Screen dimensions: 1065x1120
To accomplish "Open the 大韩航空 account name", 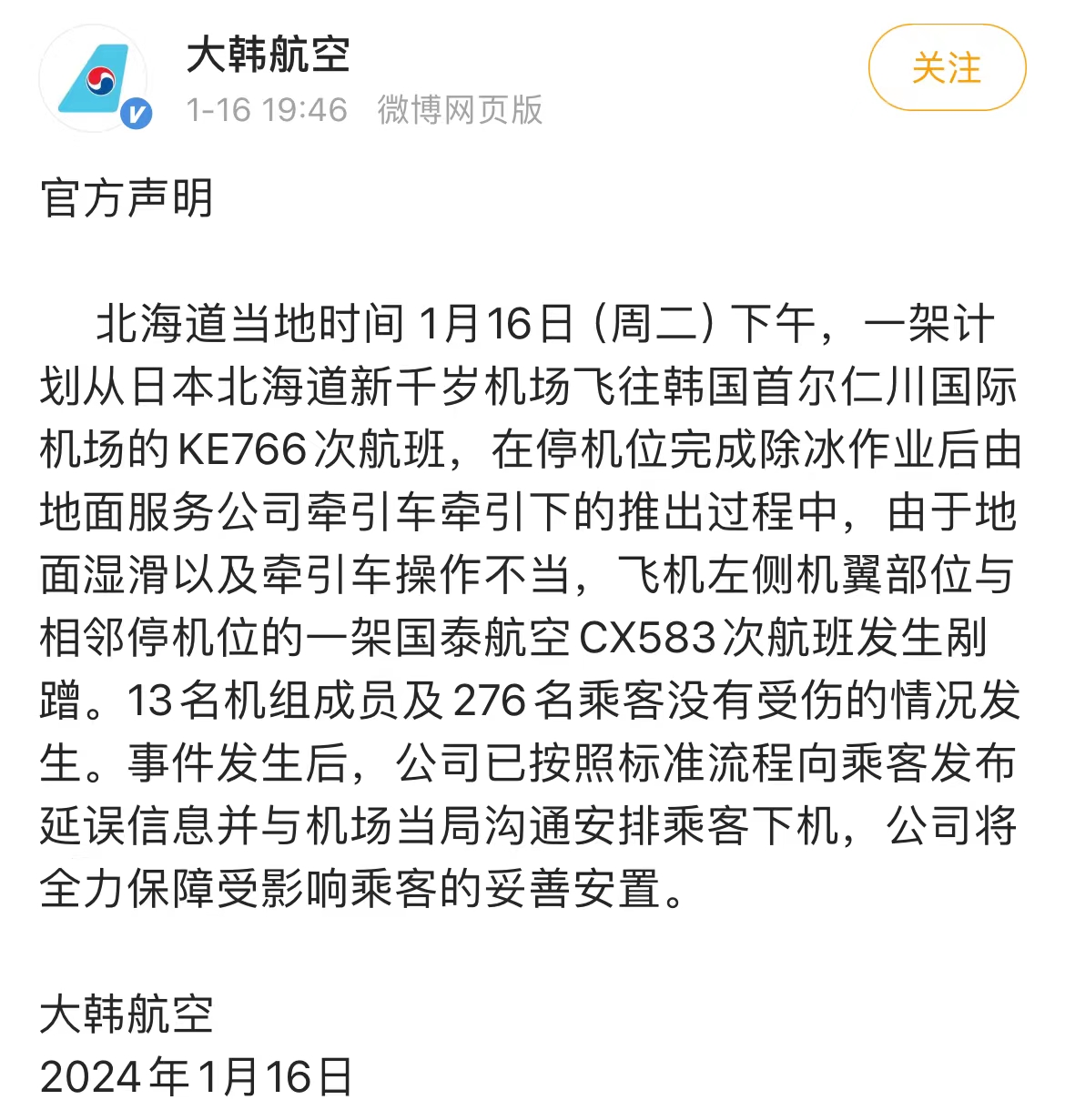I will 269,55.
